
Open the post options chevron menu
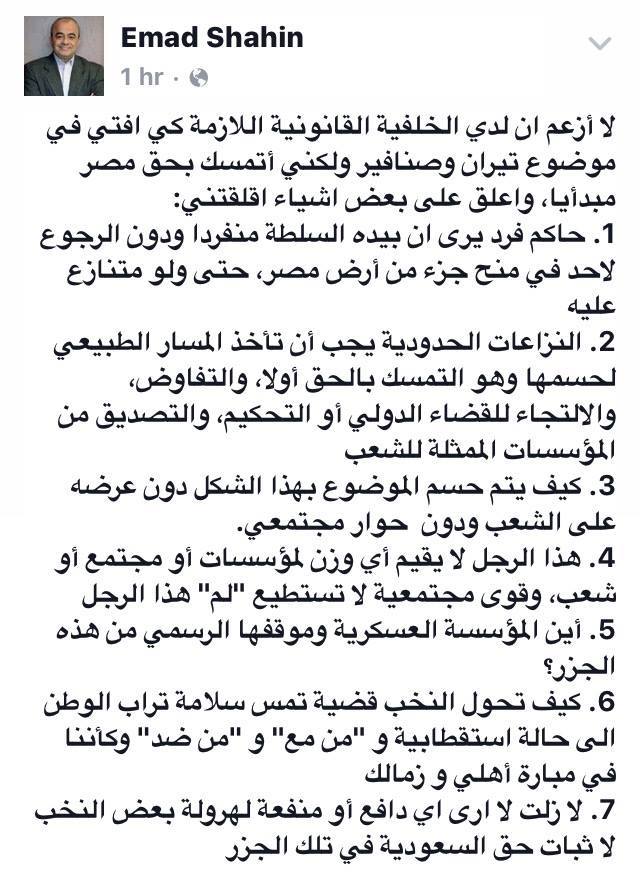tap(598, 44)
